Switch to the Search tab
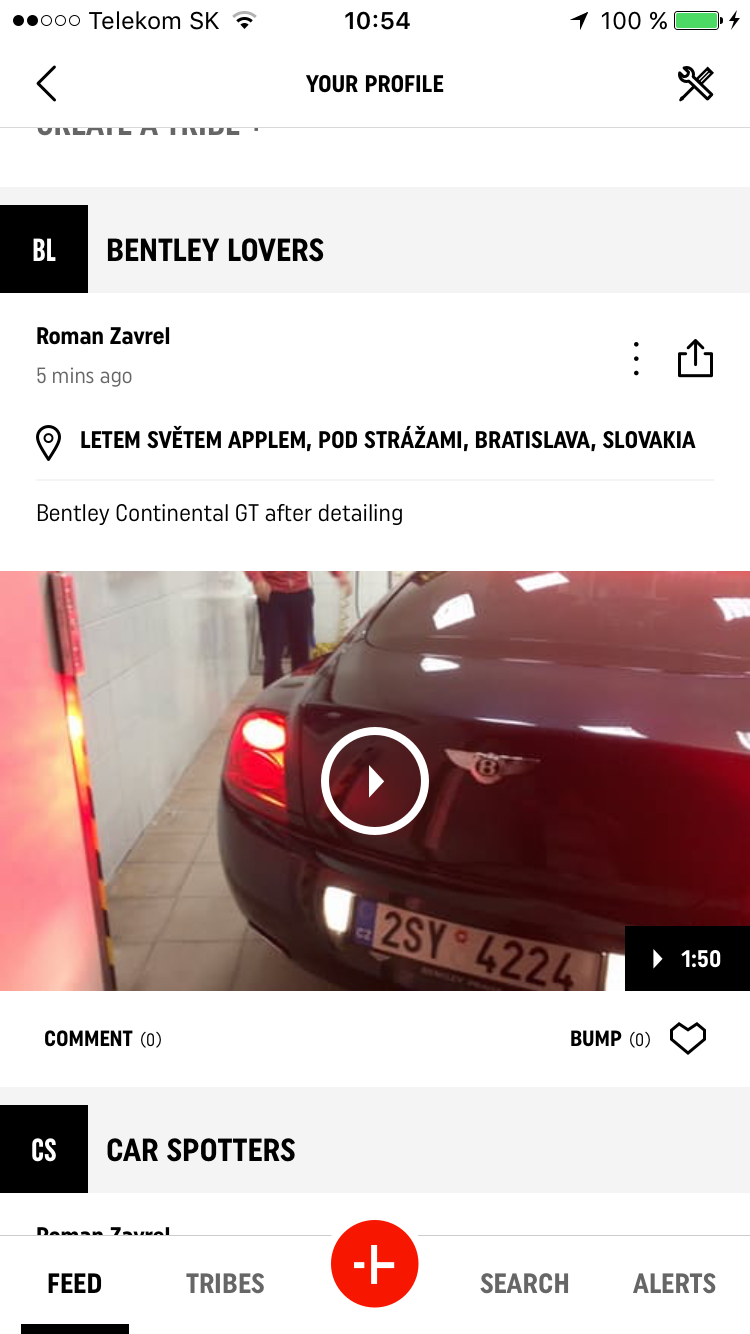This screenshot has height=1334, width=750. click(x=524, y=1284)
